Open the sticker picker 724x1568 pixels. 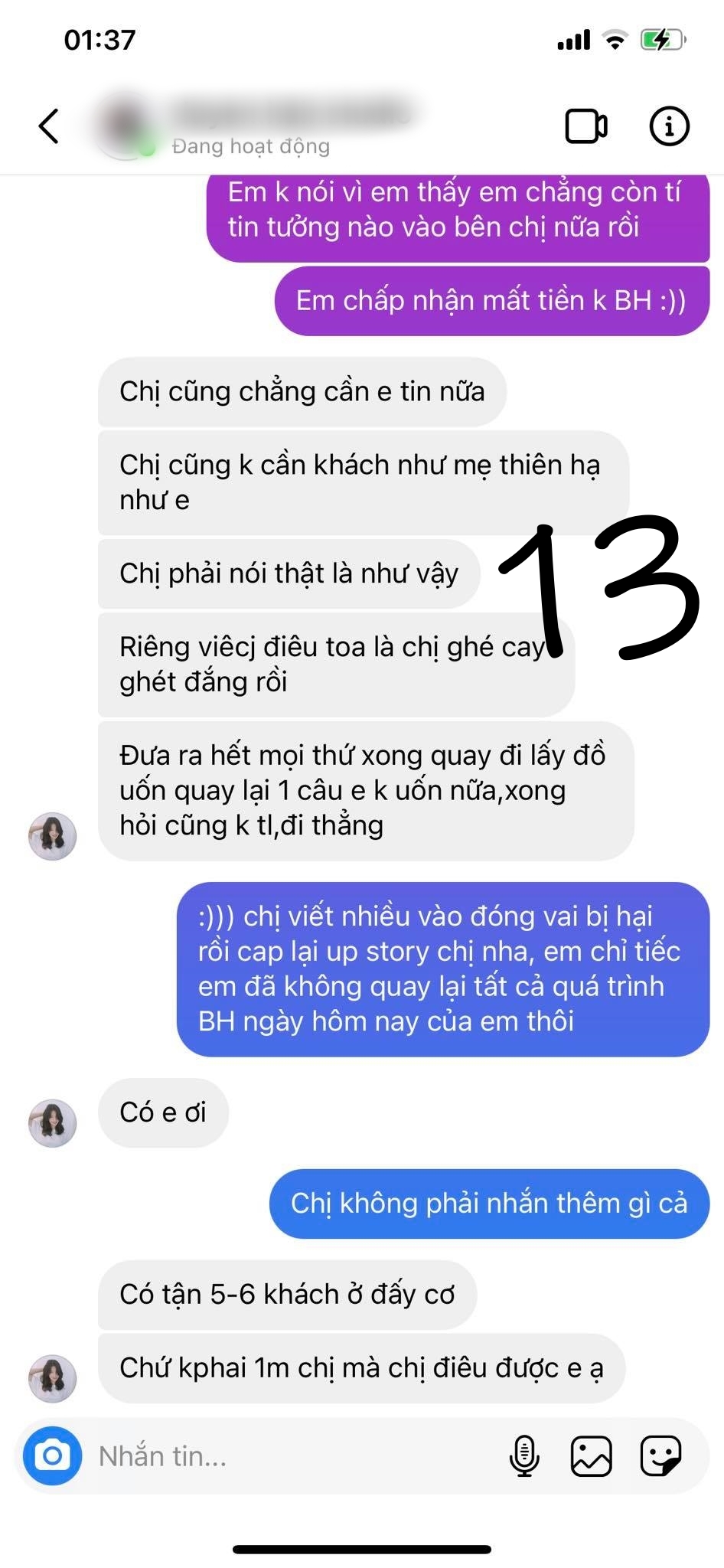(660, 1455)
